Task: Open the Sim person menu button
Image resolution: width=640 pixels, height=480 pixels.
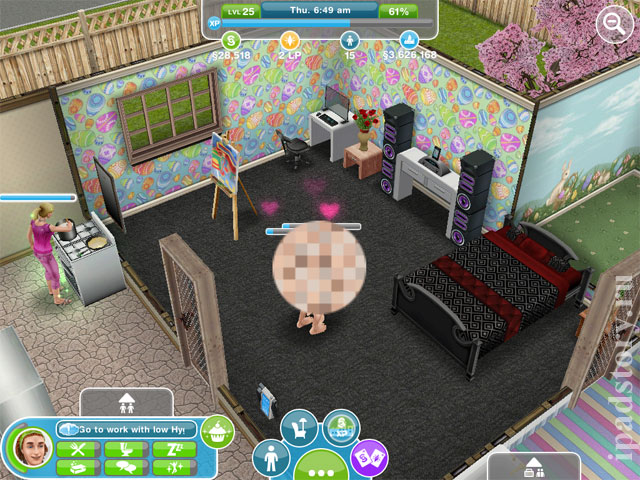Action: [268, 460]
